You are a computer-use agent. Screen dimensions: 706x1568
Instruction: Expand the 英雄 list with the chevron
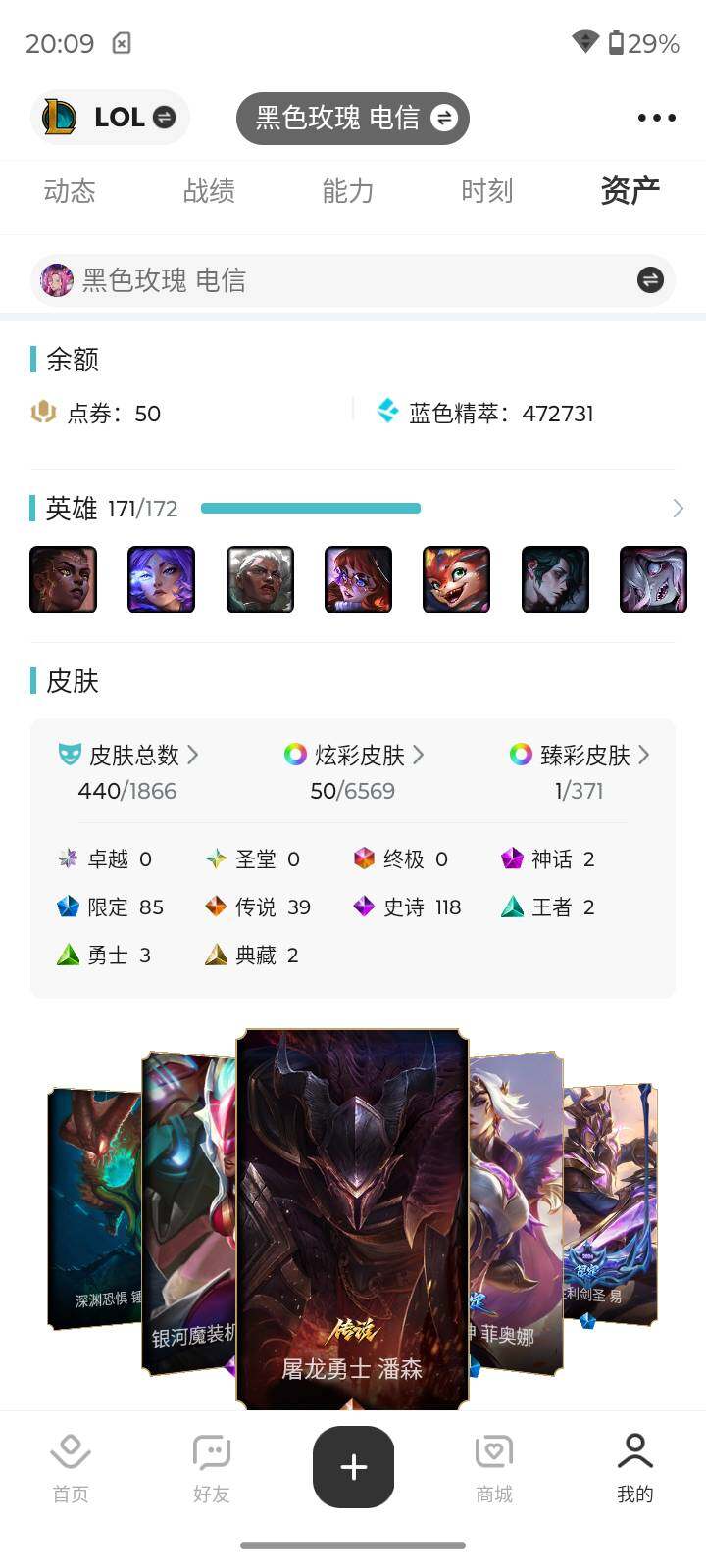(678, 508)
